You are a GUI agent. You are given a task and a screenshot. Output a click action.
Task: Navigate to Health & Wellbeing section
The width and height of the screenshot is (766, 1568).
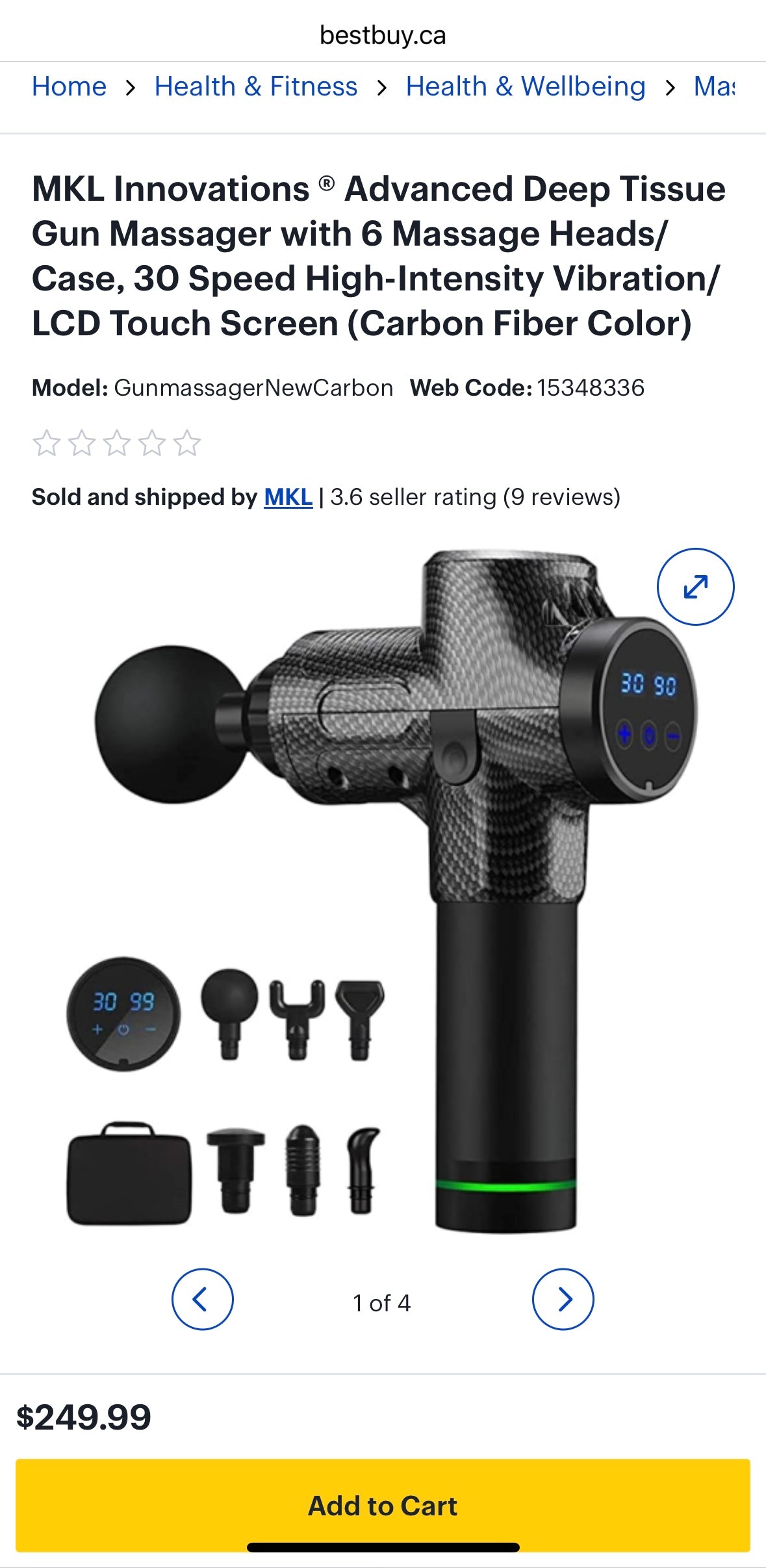pyautogui.click(x=525, y=86)
